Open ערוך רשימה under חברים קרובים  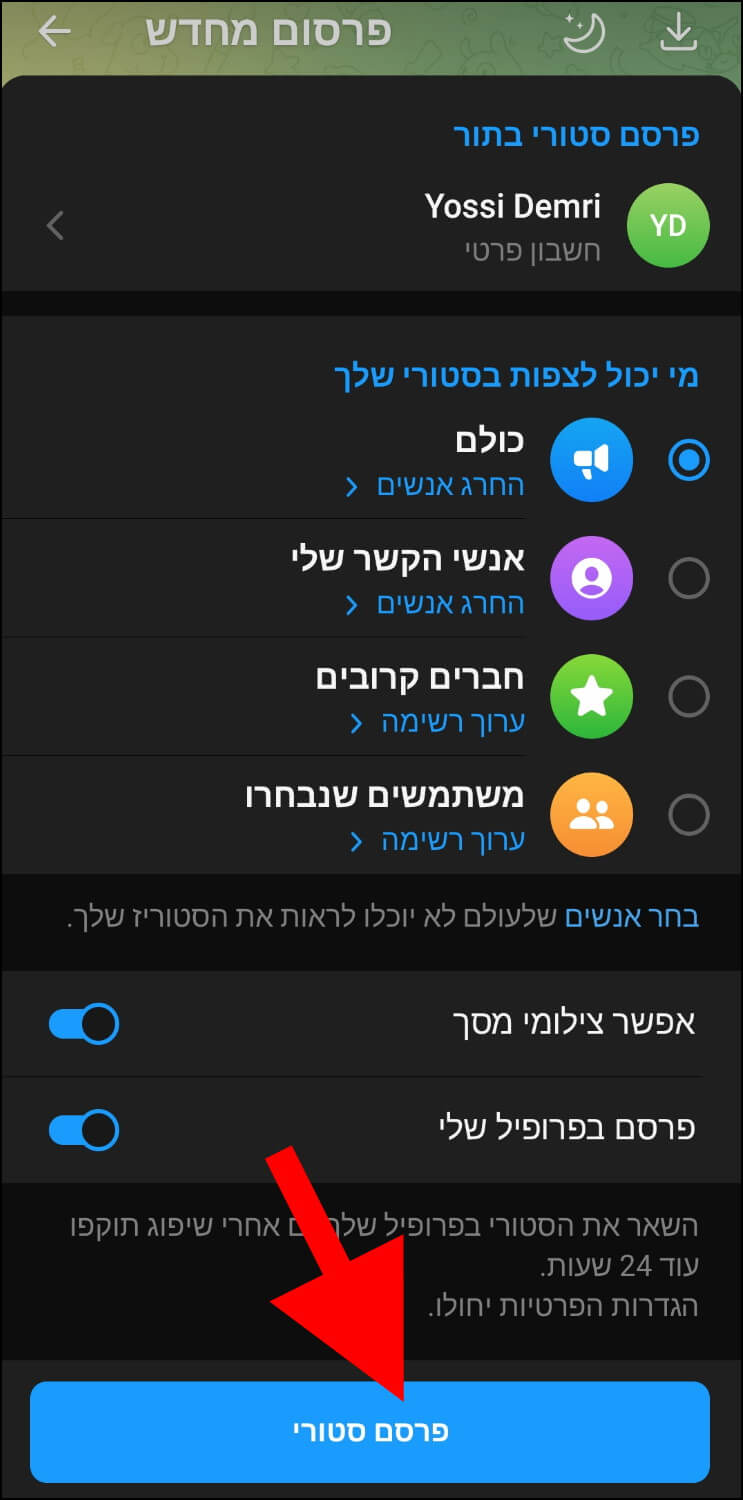tap(440, 723)
